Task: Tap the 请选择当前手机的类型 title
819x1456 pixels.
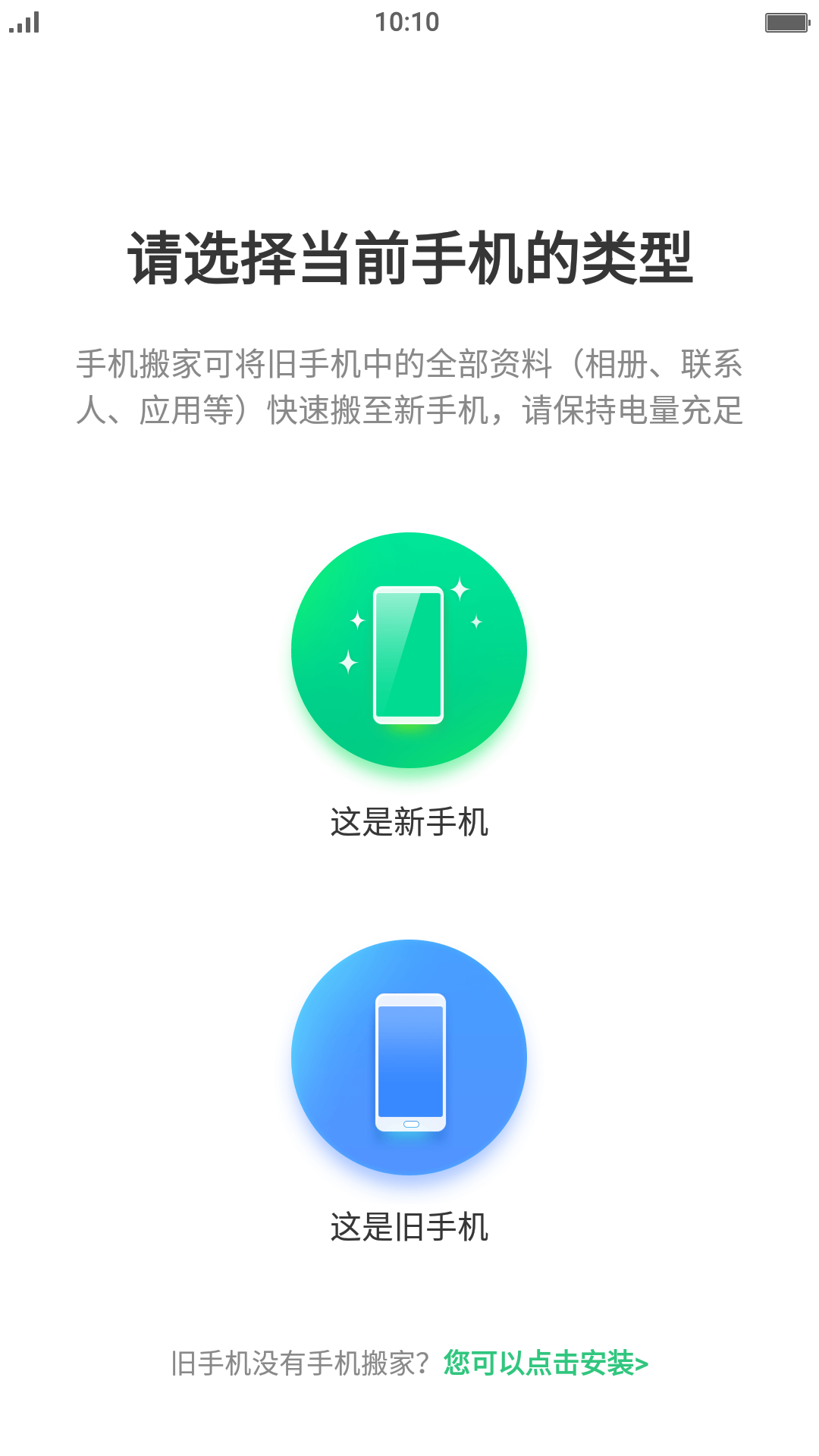Action: point(409,258)
